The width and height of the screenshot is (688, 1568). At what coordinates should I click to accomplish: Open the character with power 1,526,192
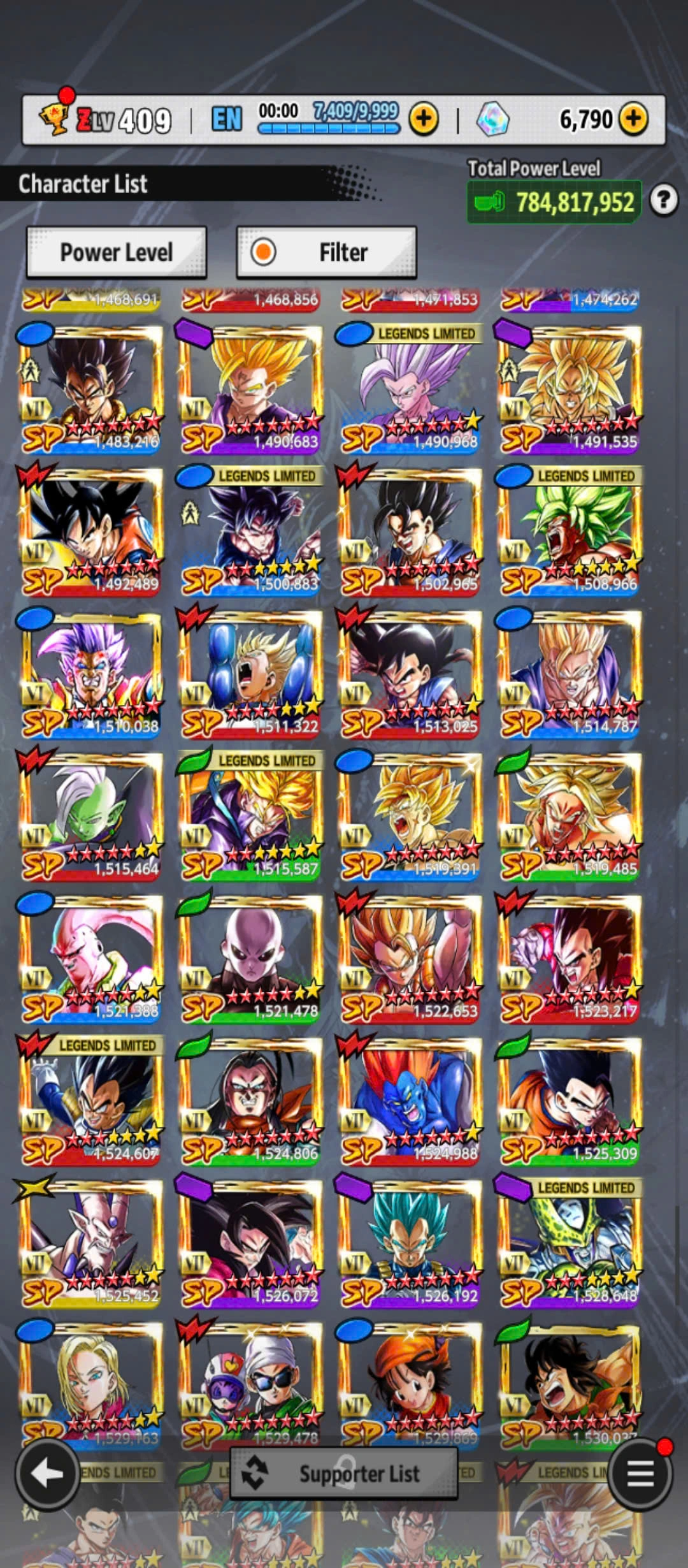tap(410, 1243)
